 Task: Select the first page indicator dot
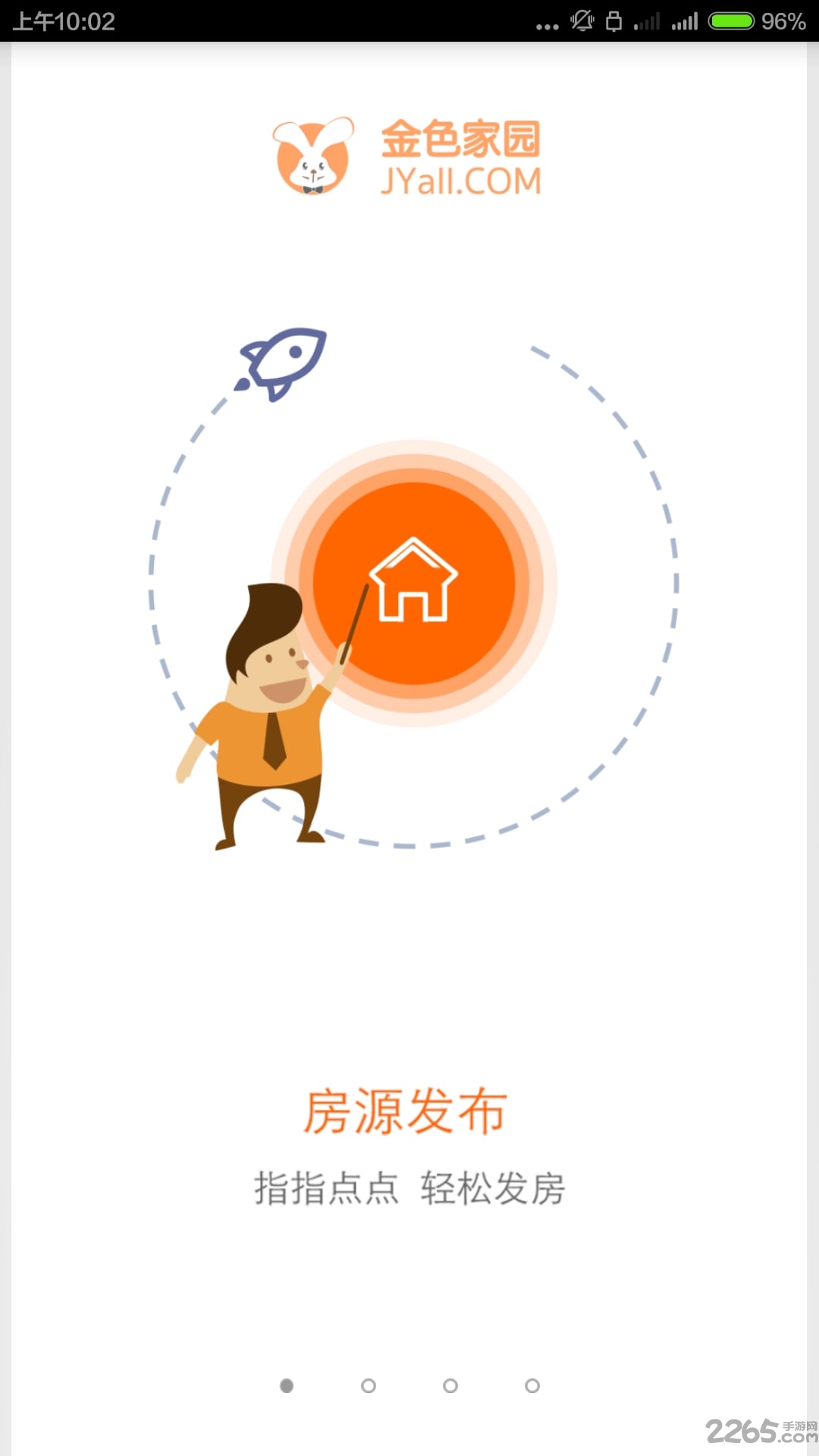(287, 1385)
